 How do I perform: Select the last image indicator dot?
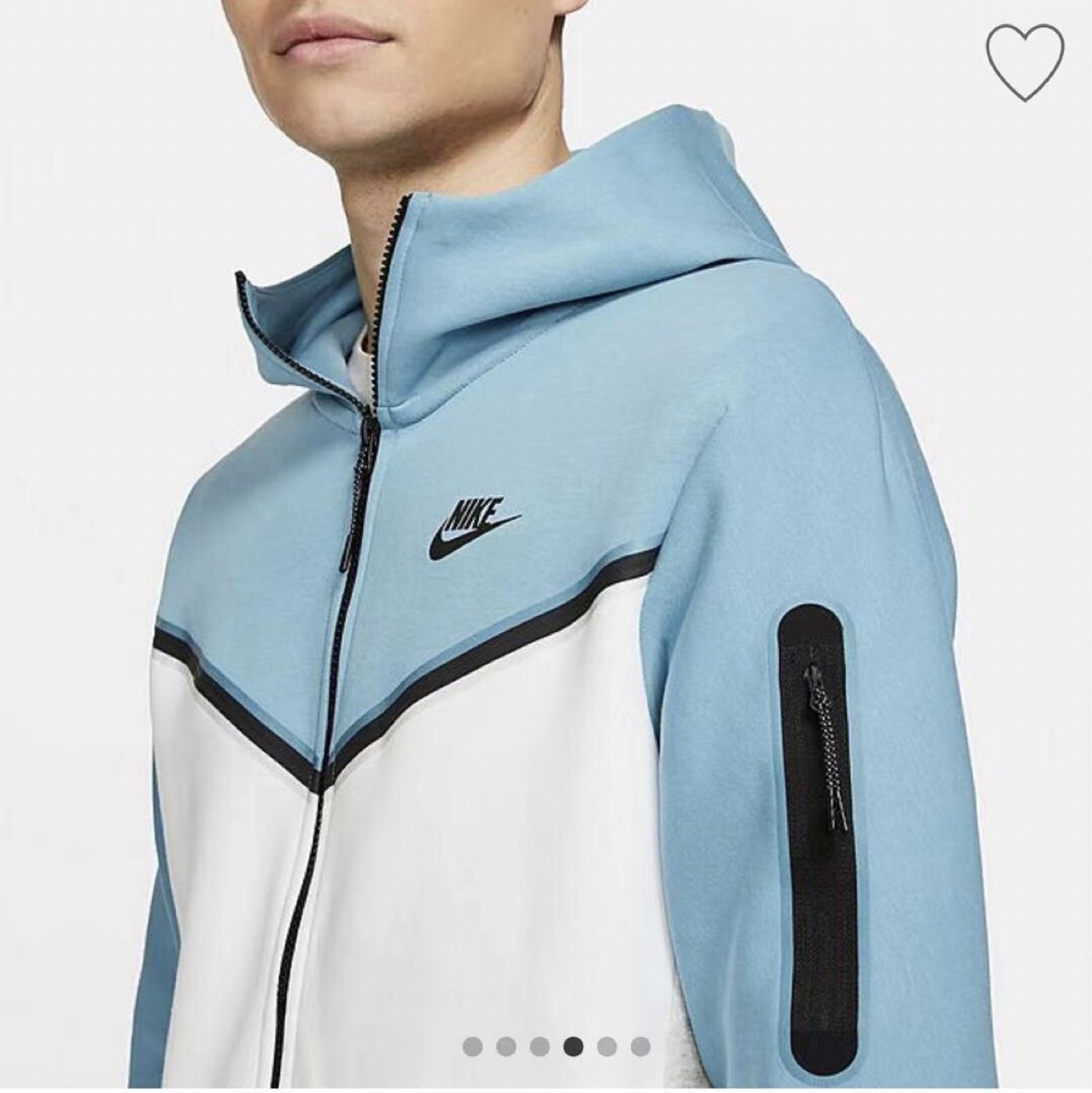640,1046
